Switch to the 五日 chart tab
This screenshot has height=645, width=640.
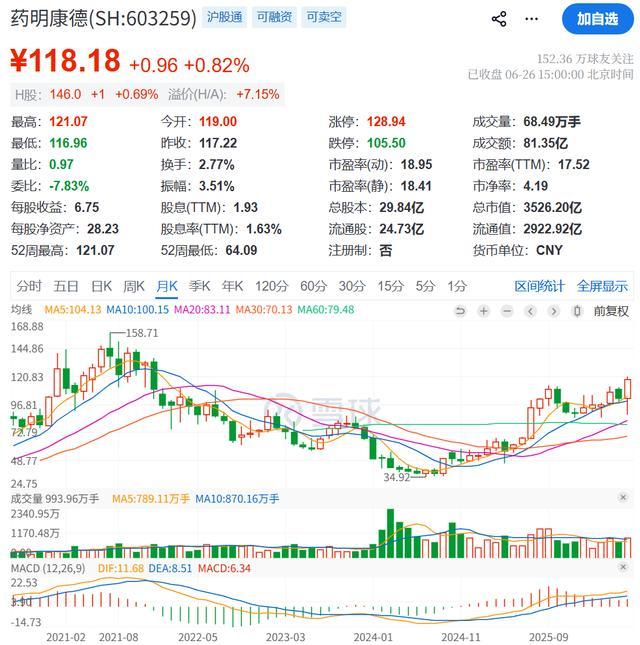click(x=66, y=286)
